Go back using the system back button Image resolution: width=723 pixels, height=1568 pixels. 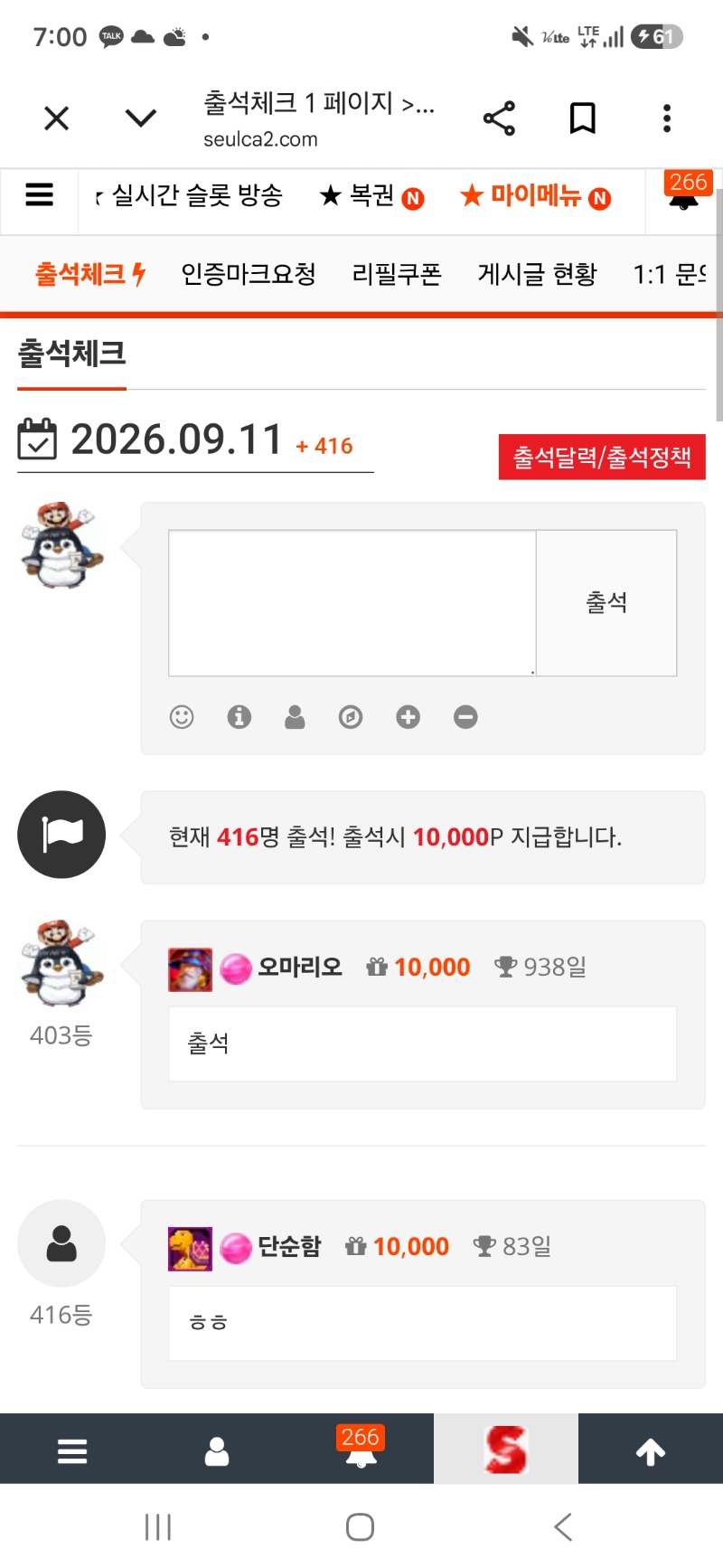click(563, 1527)
